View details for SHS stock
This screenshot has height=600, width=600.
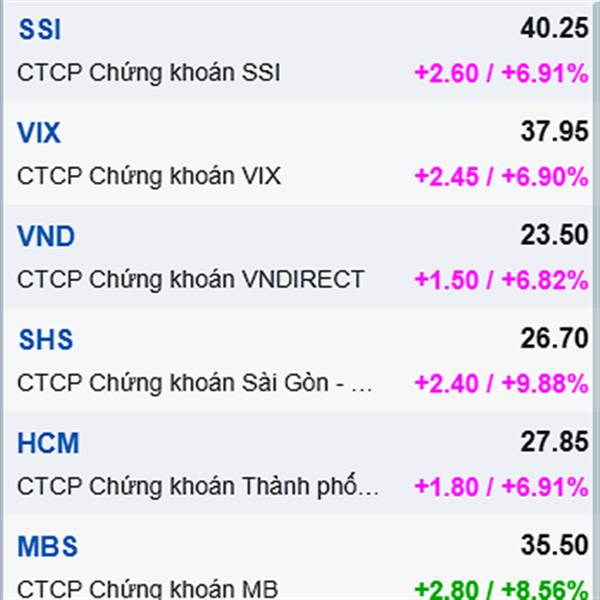(x=298, y=360)
